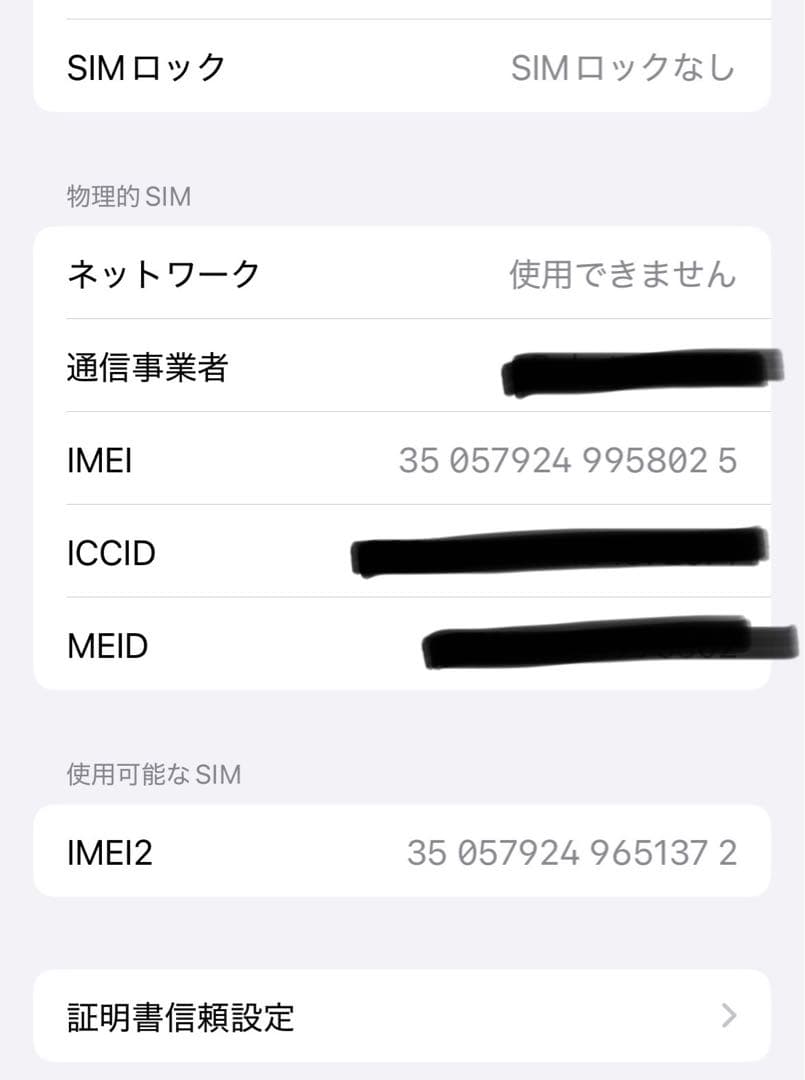
Task: Tap the certificate trust settings row text
Action: pyautogui.click(x=180, y=1017)
